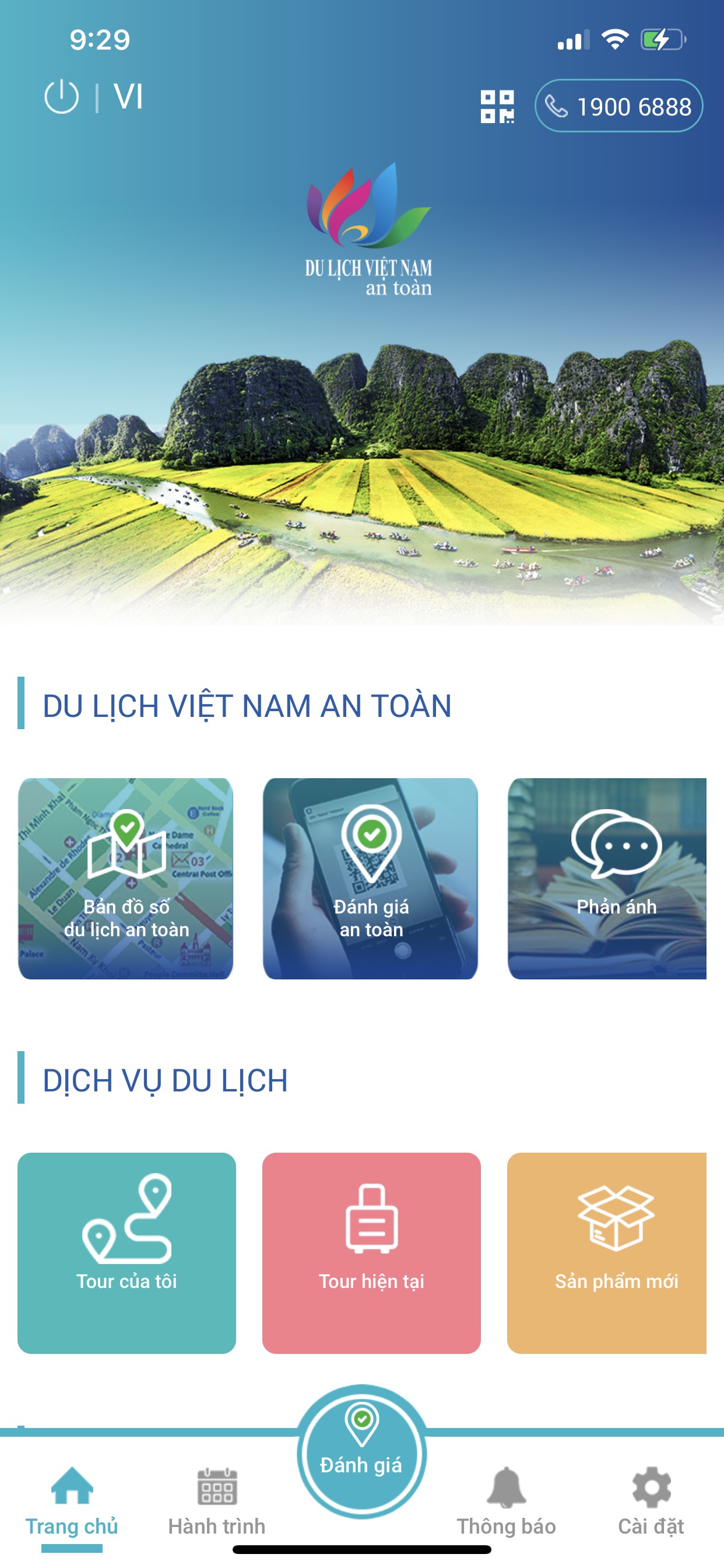Open the Phản ánh card
Viewport: 724px width, 1568px height.
(x=607, y=878)
